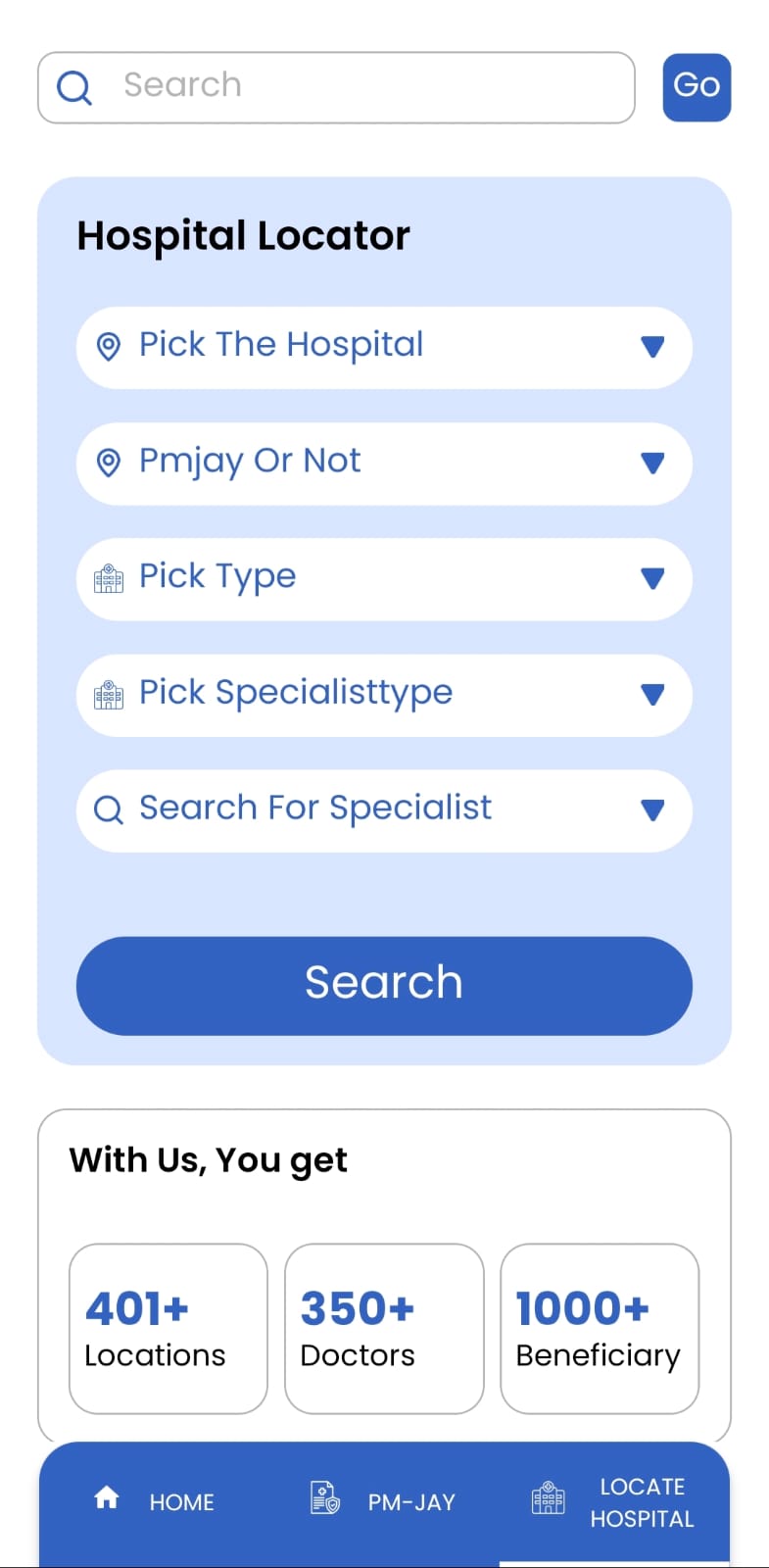The height and width of the screenshot is (1568, 769).
Task: Select the Locate Hospital tab
Action: 614,1501
